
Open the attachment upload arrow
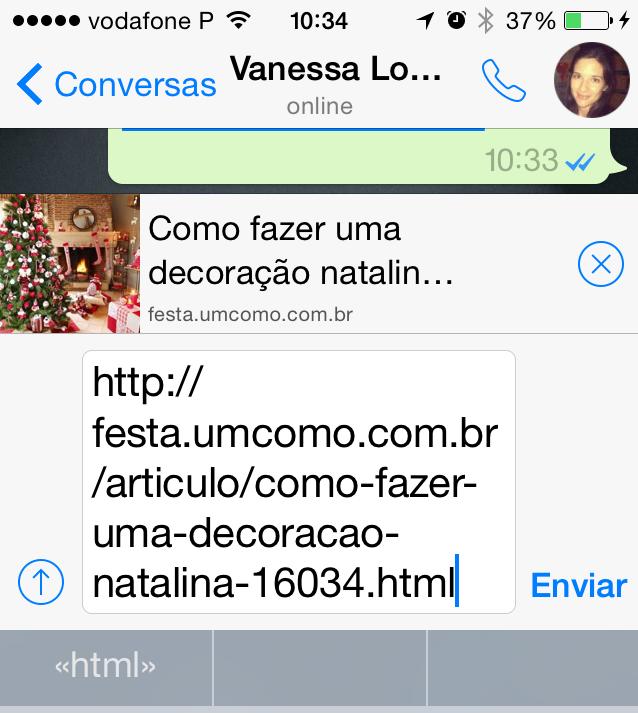point(41,582)
